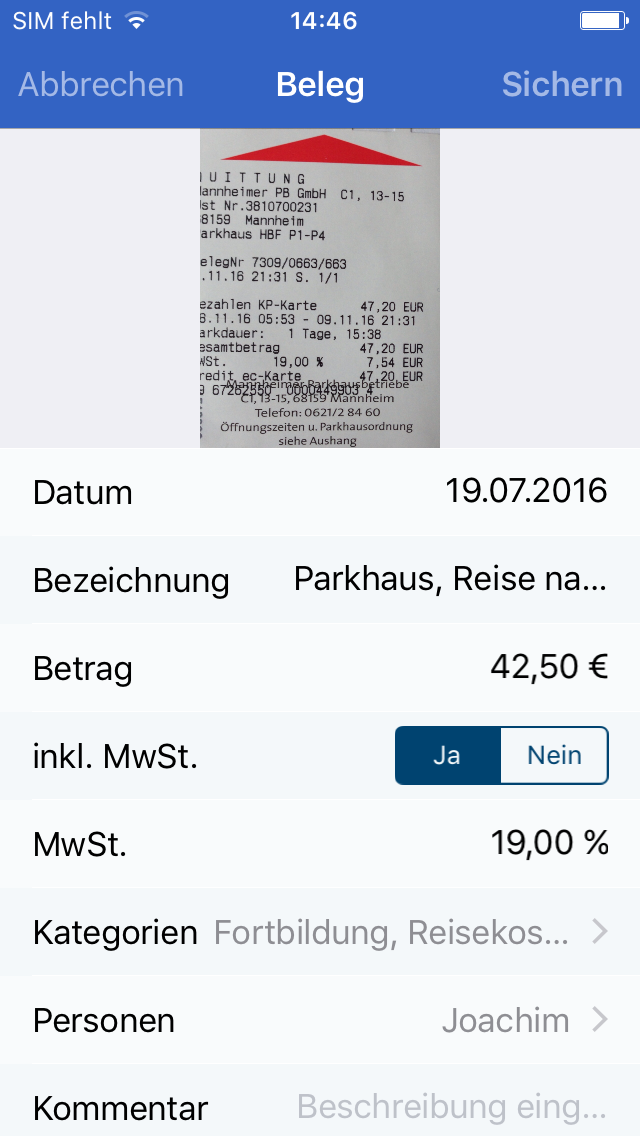Change the MwSt. percentage
The image size is (640, 1136).
tap(549, 843)
